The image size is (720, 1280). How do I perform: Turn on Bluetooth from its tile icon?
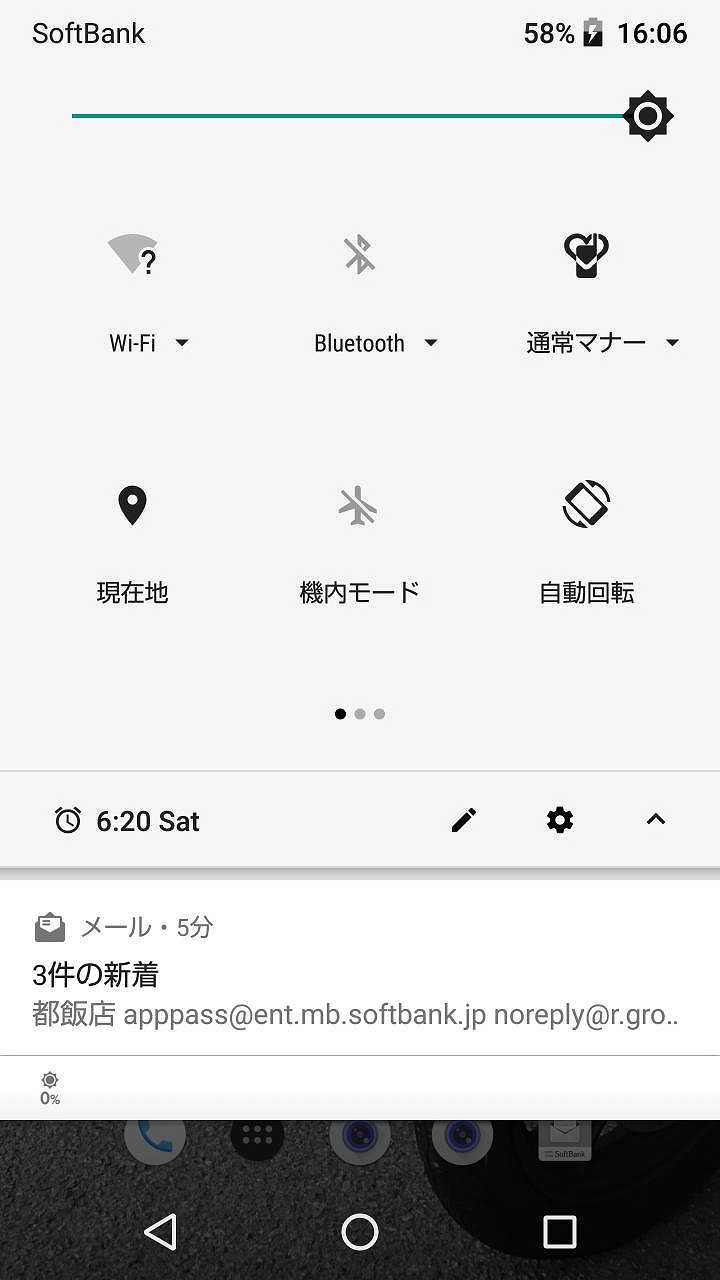tap(359, 254)
